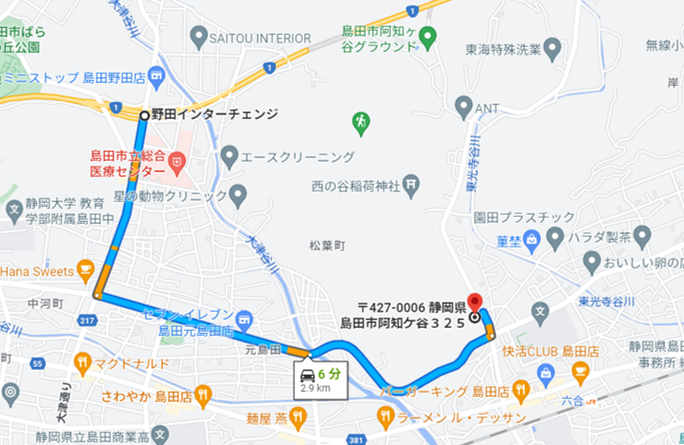Open セブンイレブン 島田元島田店 marker
This screenshot has height=445, width=684.
(243, 322)
